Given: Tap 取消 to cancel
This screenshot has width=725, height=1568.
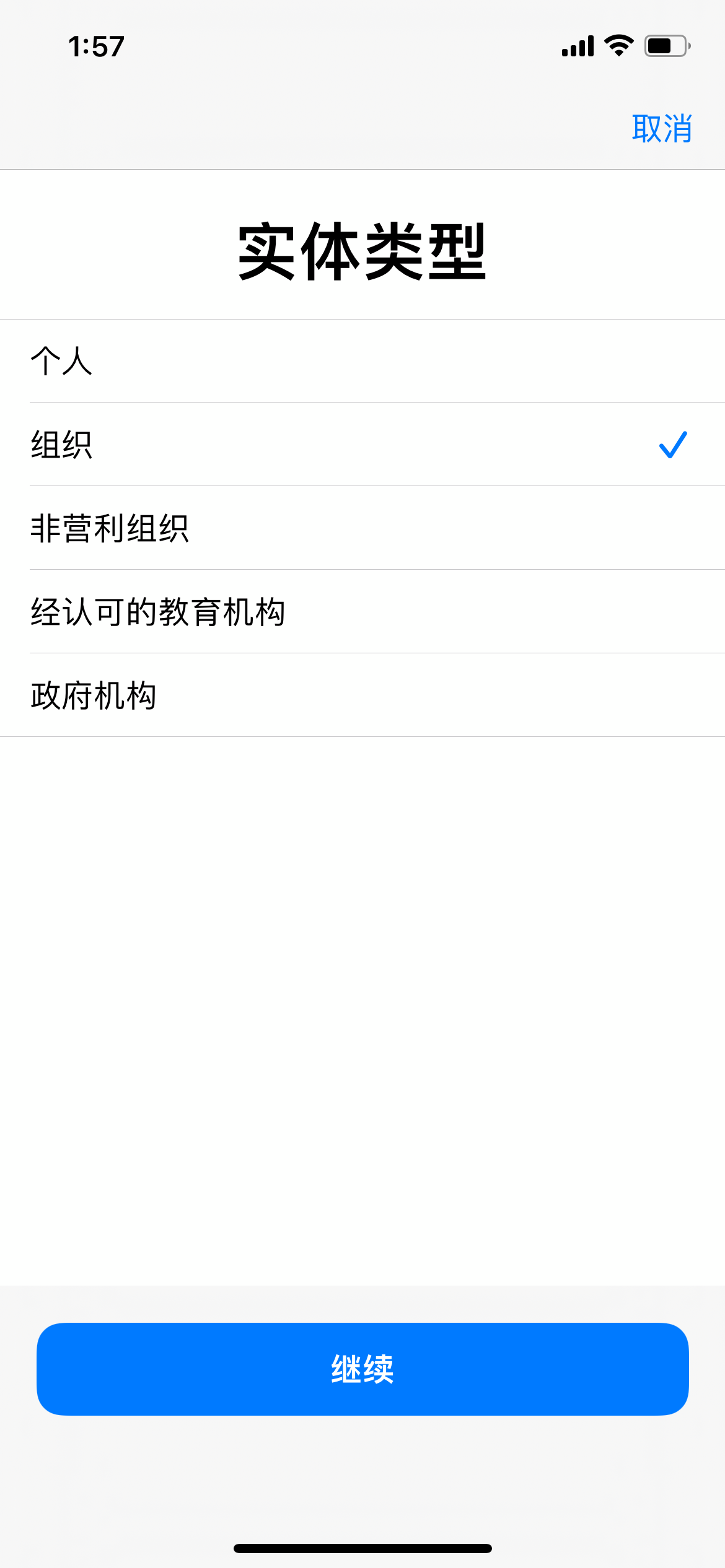Looking at the screenshot, I should click(x=662, y=129).
